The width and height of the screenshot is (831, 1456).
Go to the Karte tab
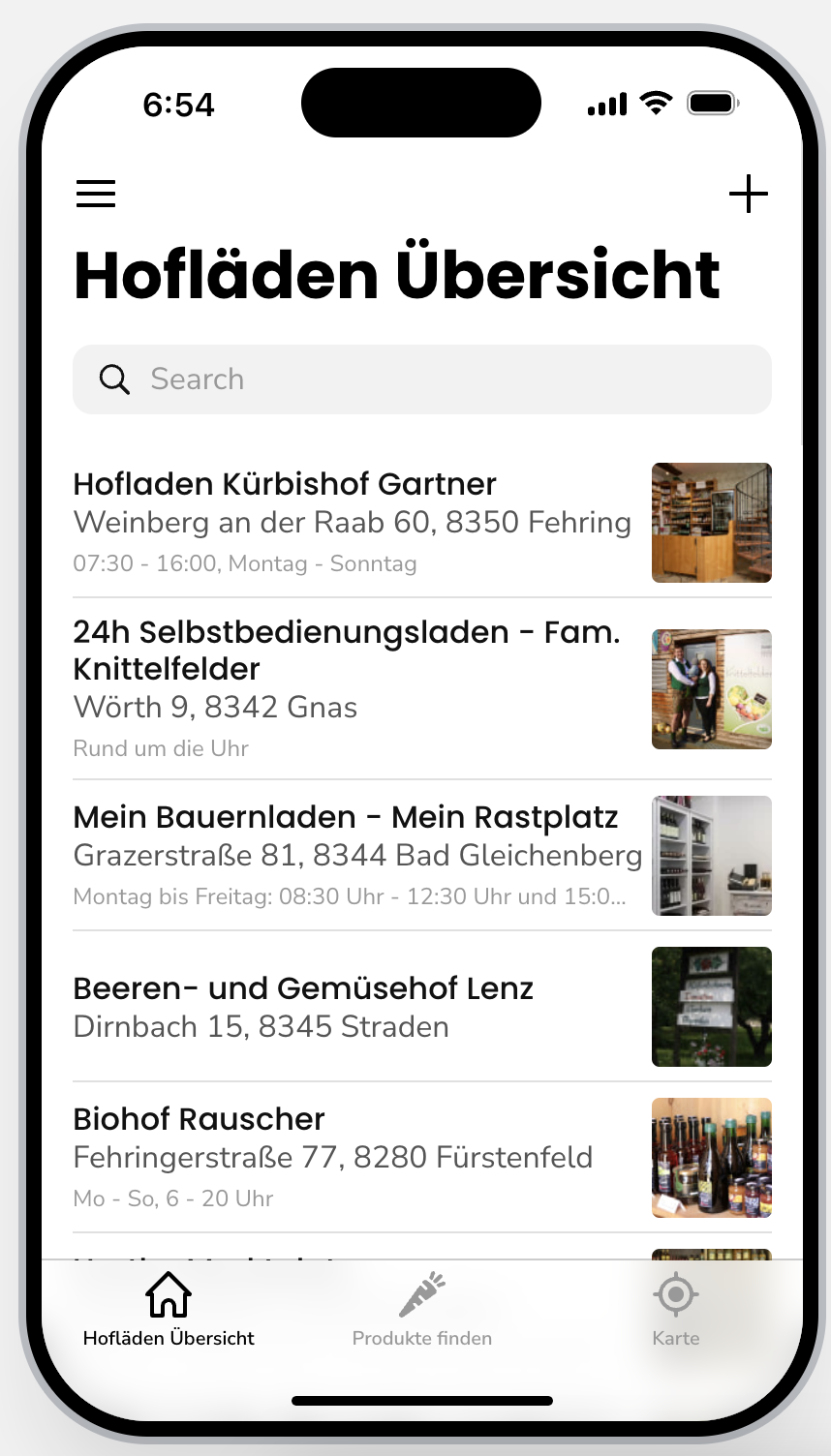[x=675, y=1311]
